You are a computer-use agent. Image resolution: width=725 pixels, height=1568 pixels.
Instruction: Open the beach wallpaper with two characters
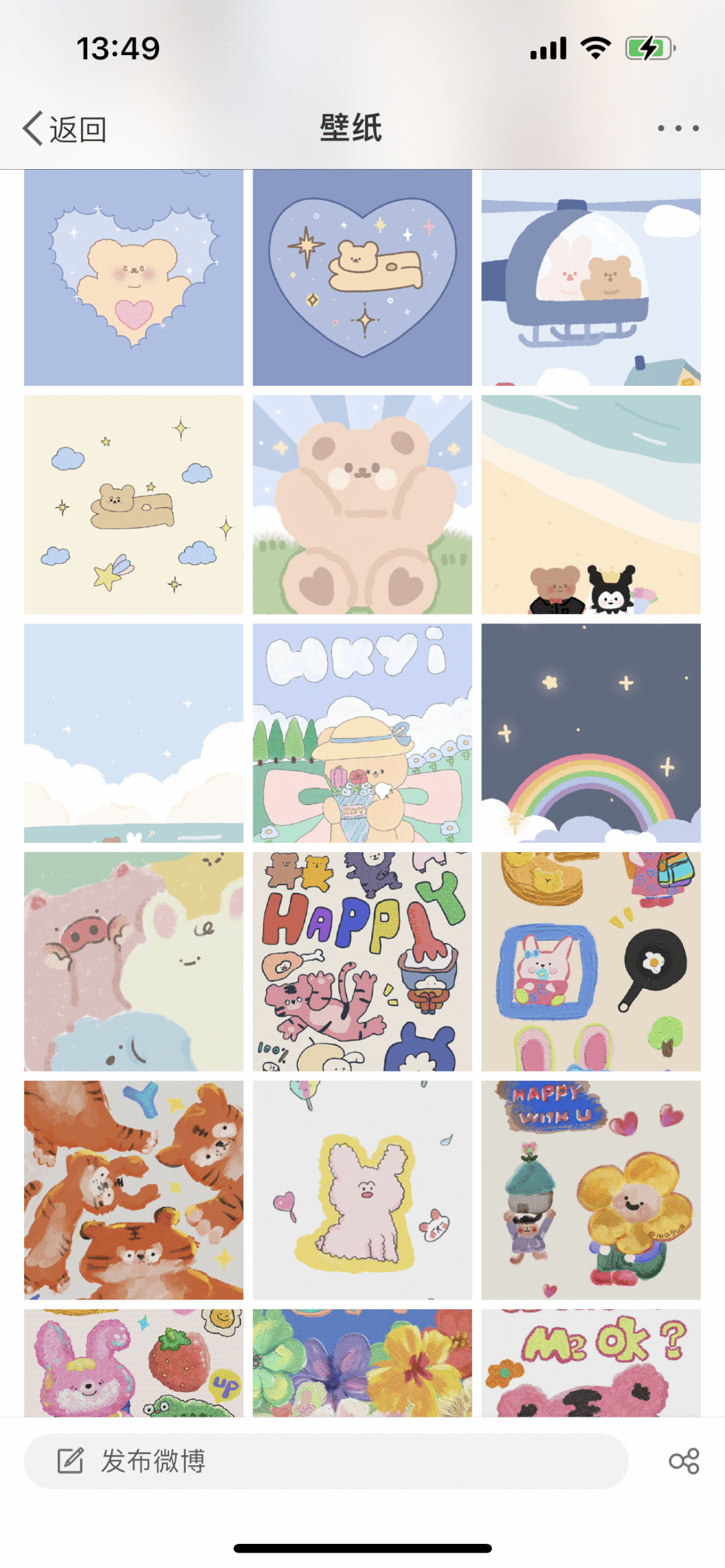tap(591, 505)
